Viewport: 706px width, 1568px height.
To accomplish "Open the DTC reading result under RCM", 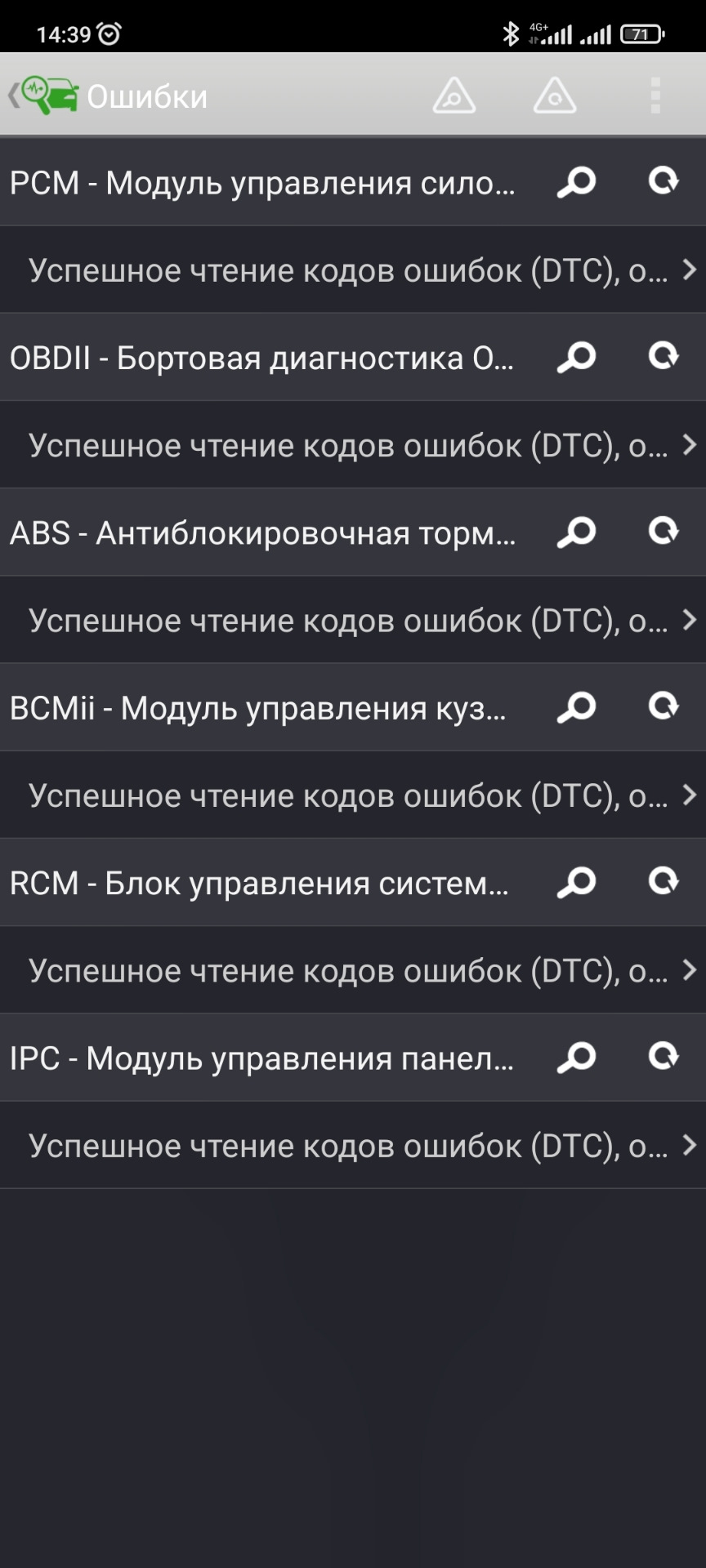I will 353,970.
